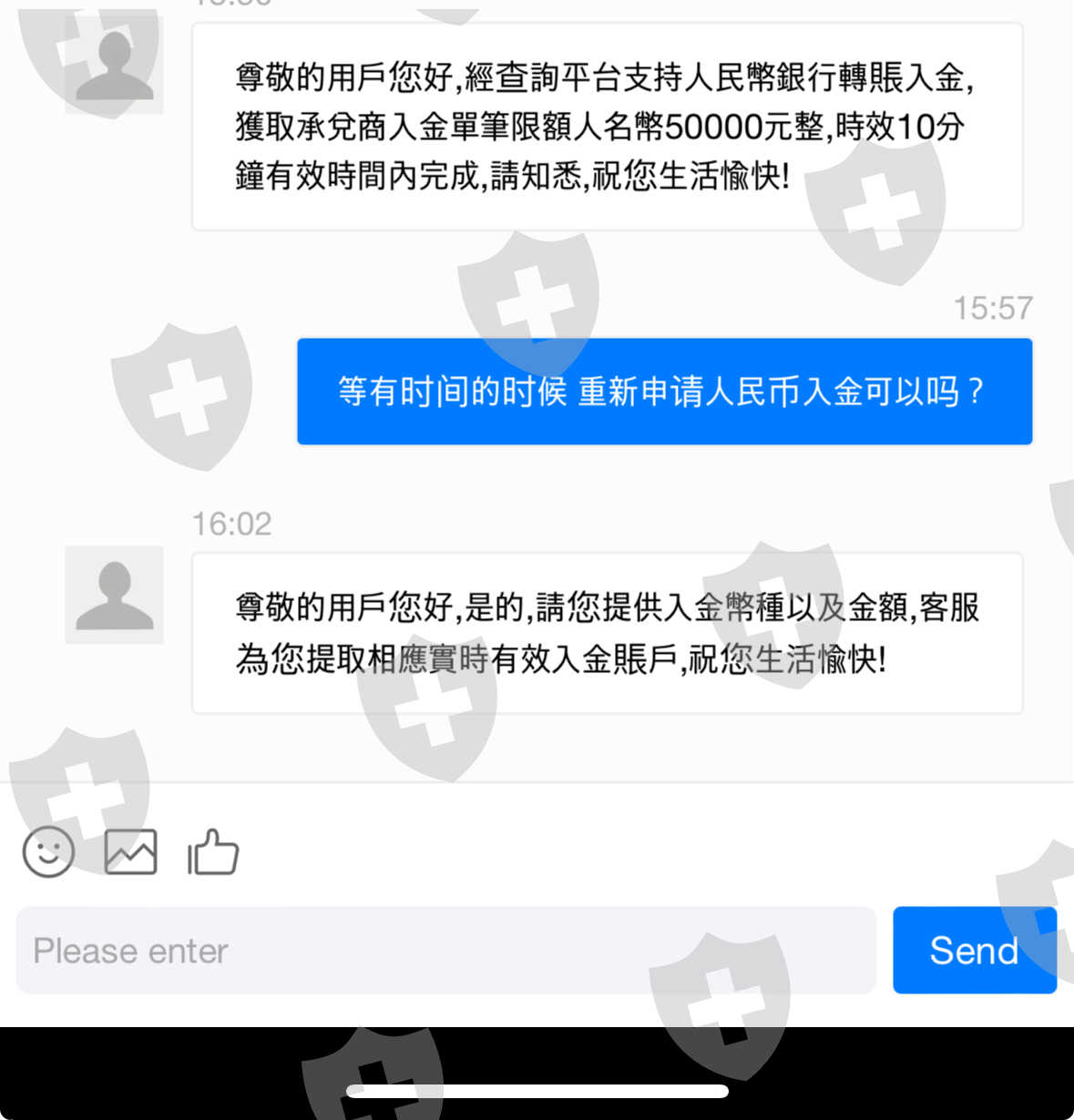
Task: Attach an image to the chat
Action: pyautogui.click(x=130, y=852)
